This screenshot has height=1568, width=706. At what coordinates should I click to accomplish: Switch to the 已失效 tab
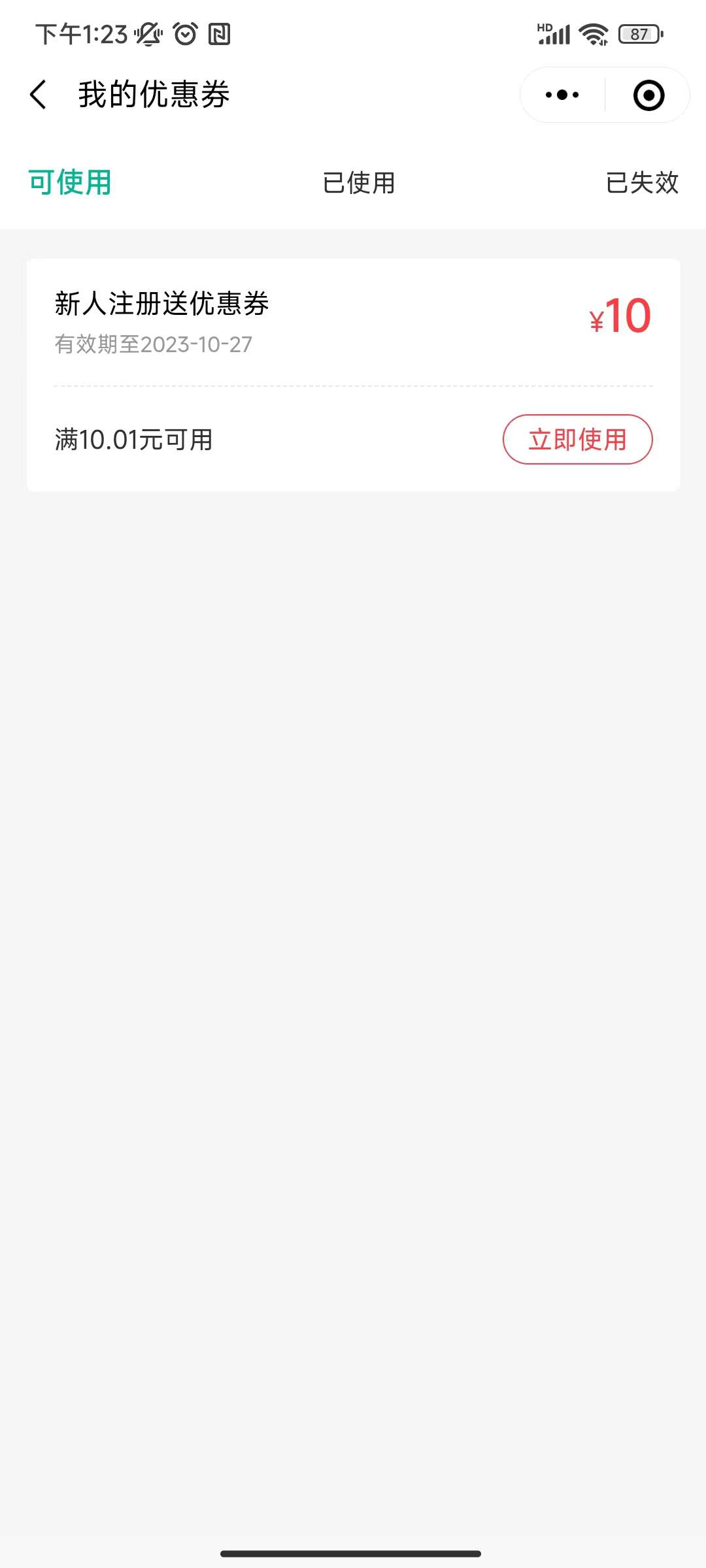642,183
